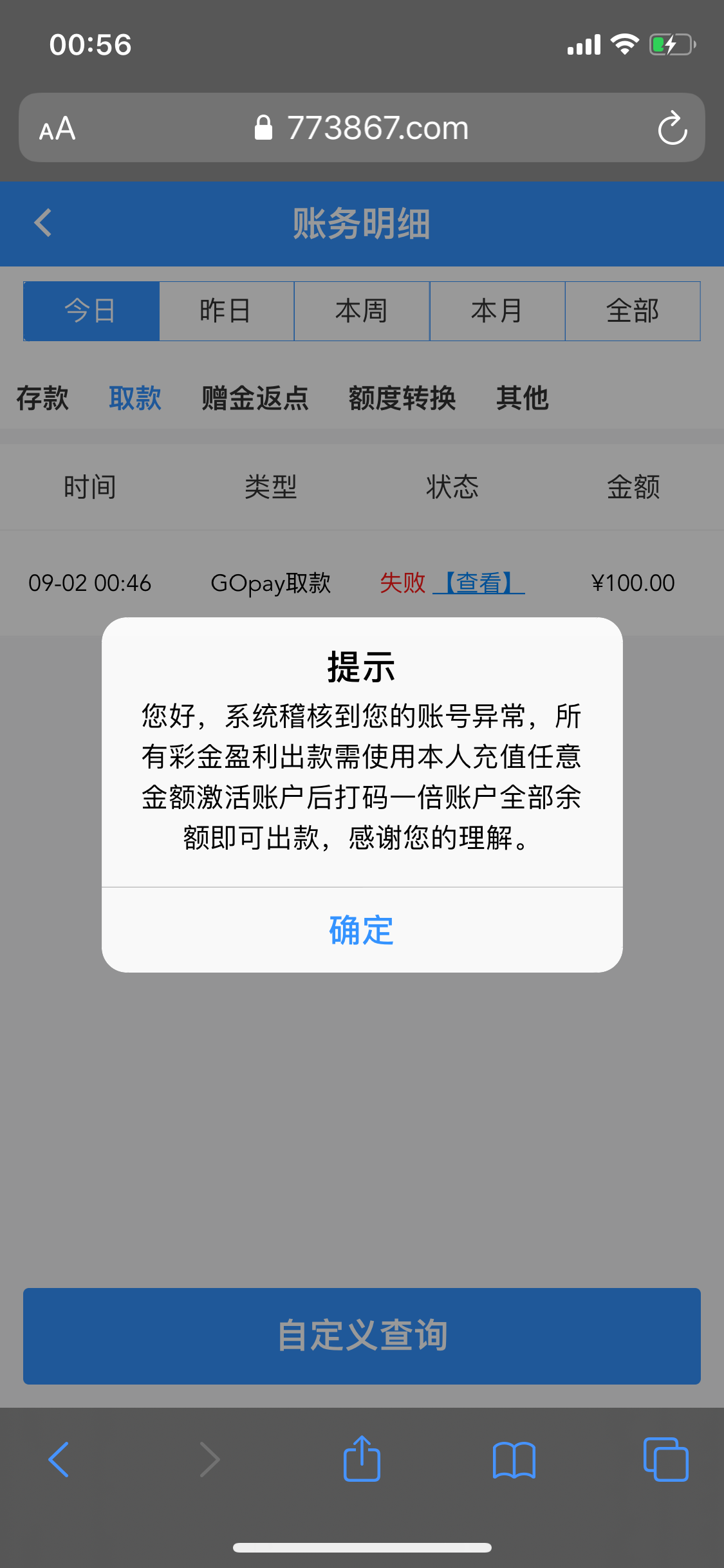The height and width of the screenshot is (1568, 724).
Task: Tap the back chevron on 账务明细 header
Action: [42, 223]
